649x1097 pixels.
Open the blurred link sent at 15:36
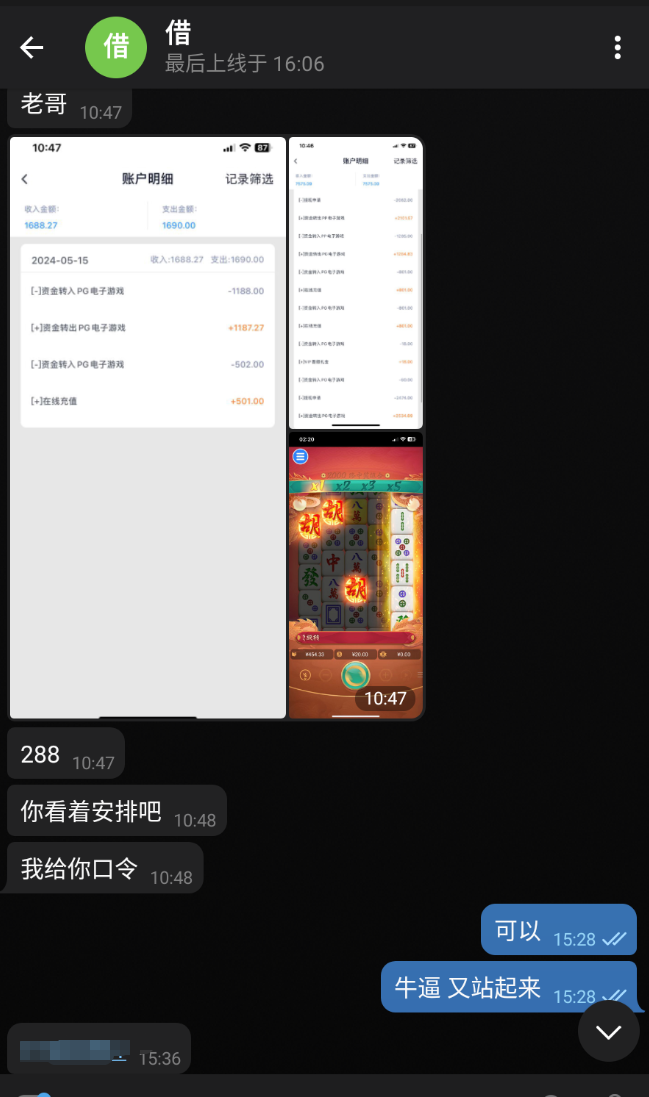pos(74,1051)
